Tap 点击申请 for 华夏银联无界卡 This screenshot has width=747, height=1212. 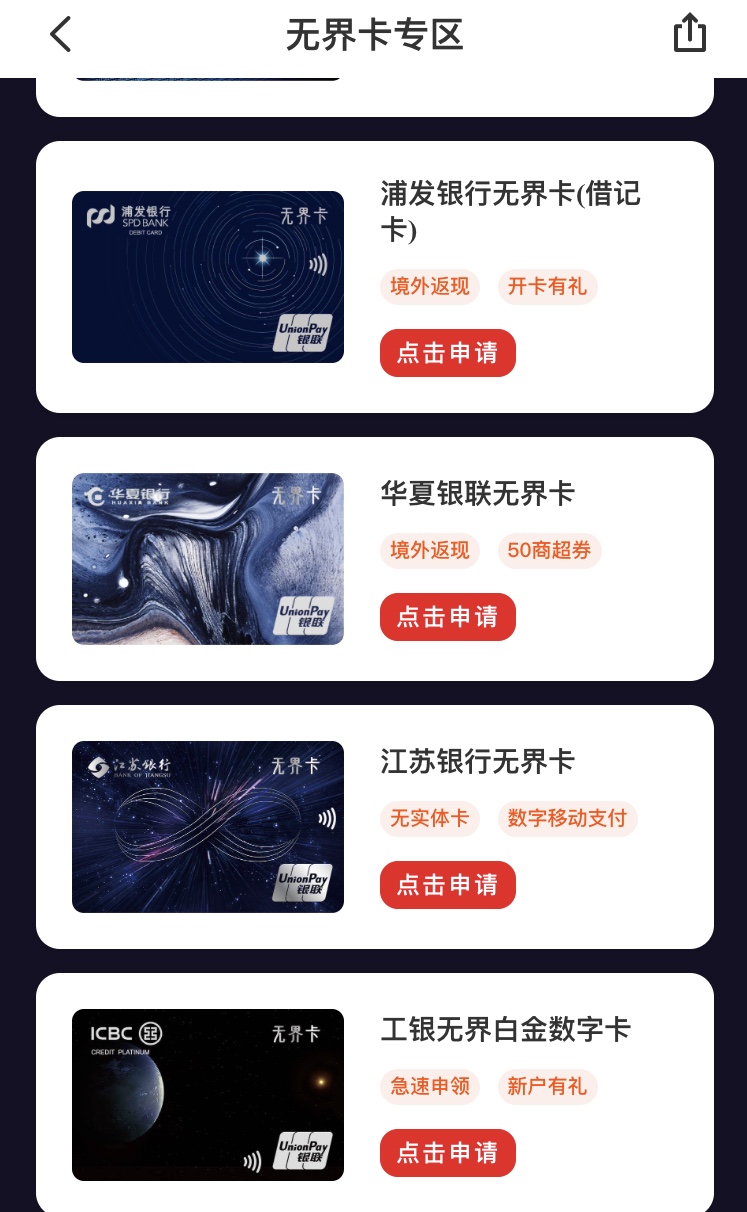[x=447, y=617]
